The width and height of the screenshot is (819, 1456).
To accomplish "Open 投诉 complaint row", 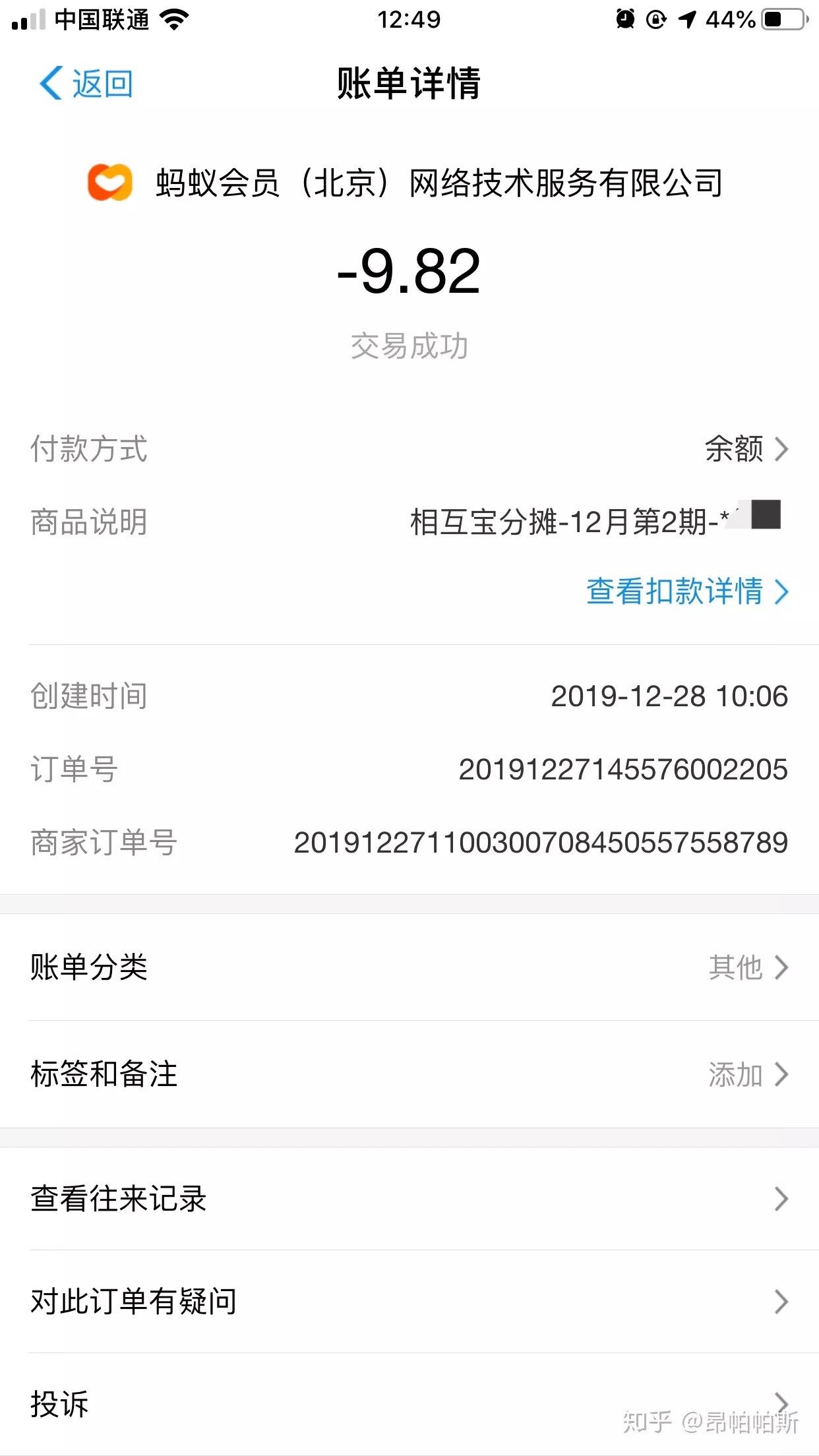I will 409,1403.
